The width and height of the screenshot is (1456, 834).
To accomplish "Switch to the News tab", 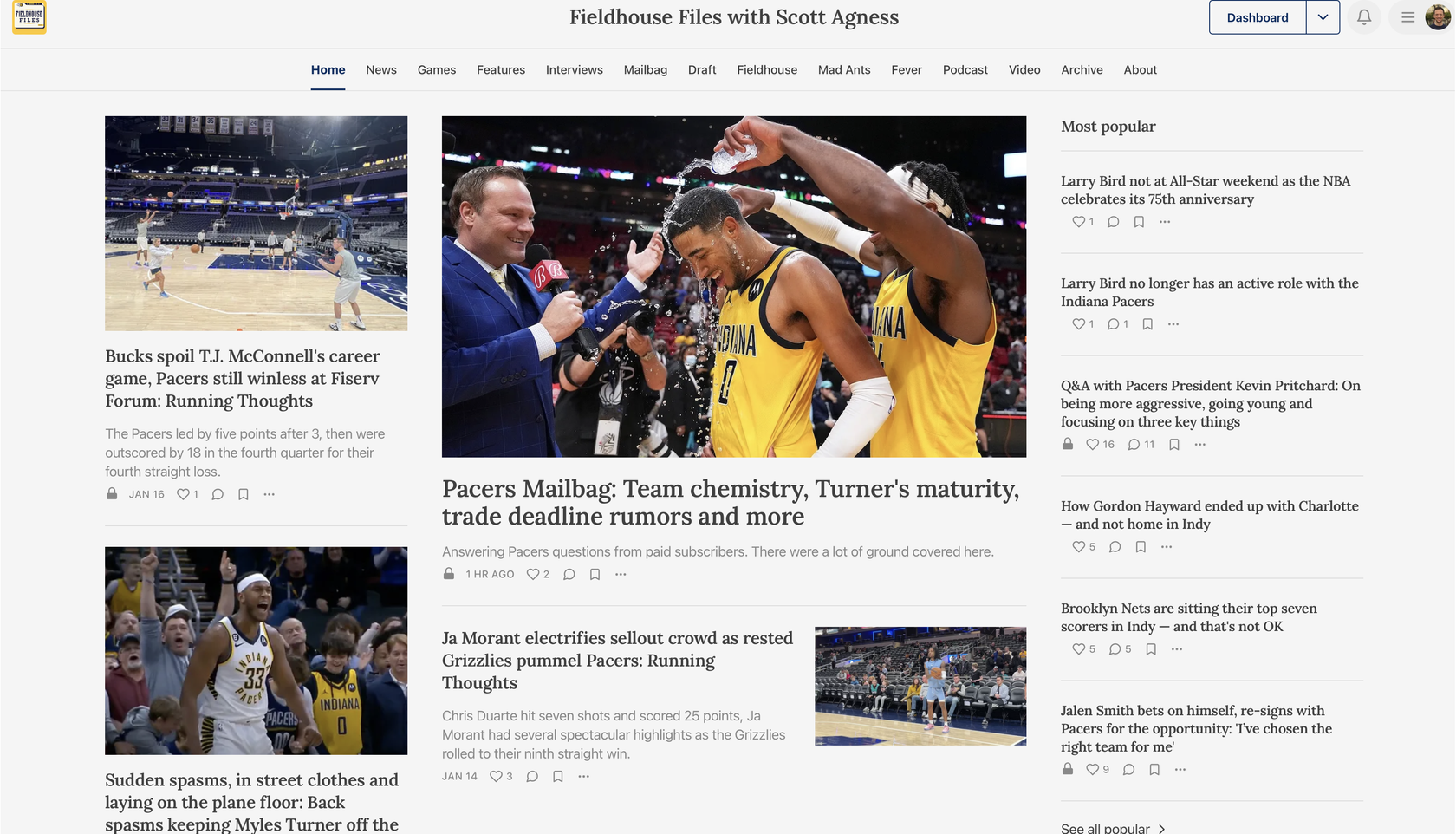I will pyautogui.click(x=381, y=69).
